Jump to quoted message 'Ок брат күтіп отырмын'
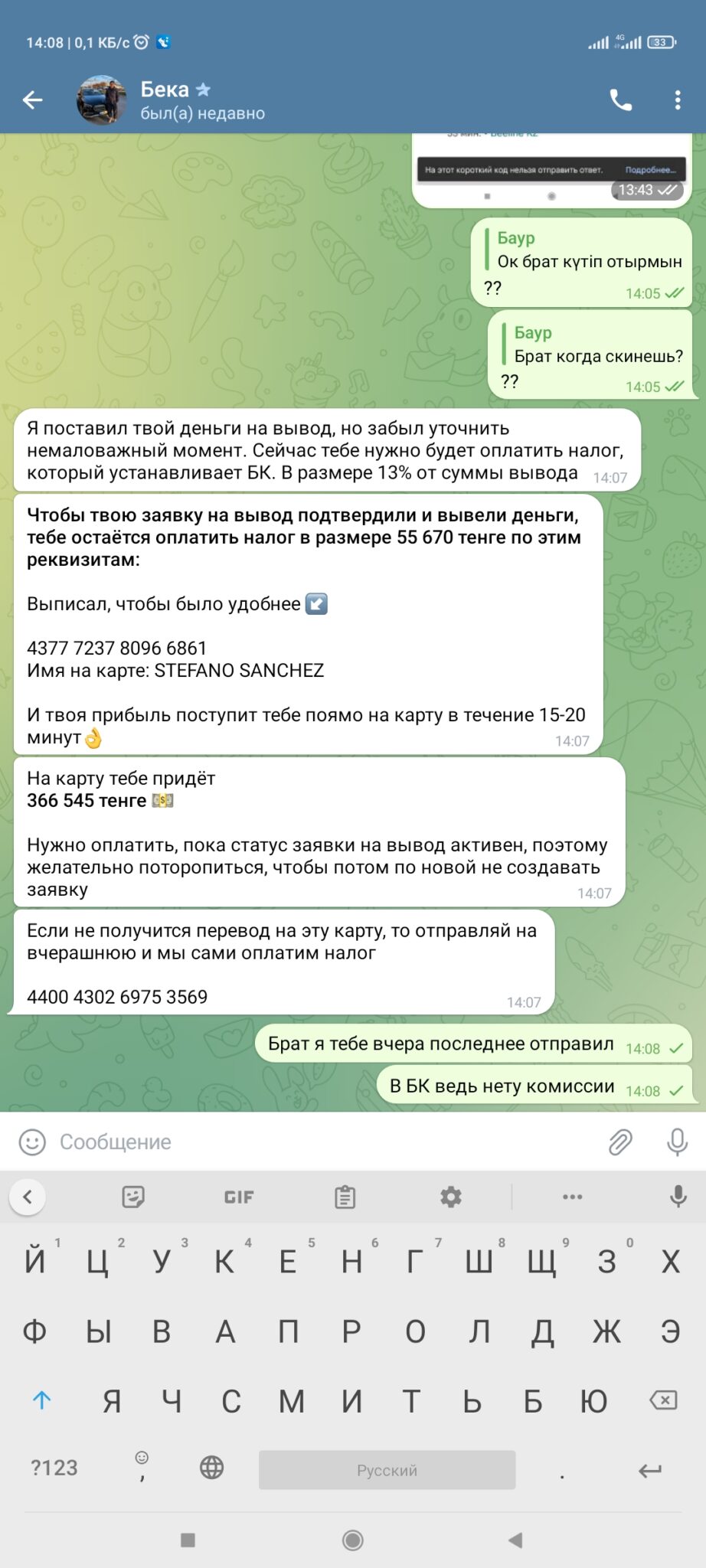The height and width of the screenshot is (1568, 706). pyautogui.click(x=588, y=250)
